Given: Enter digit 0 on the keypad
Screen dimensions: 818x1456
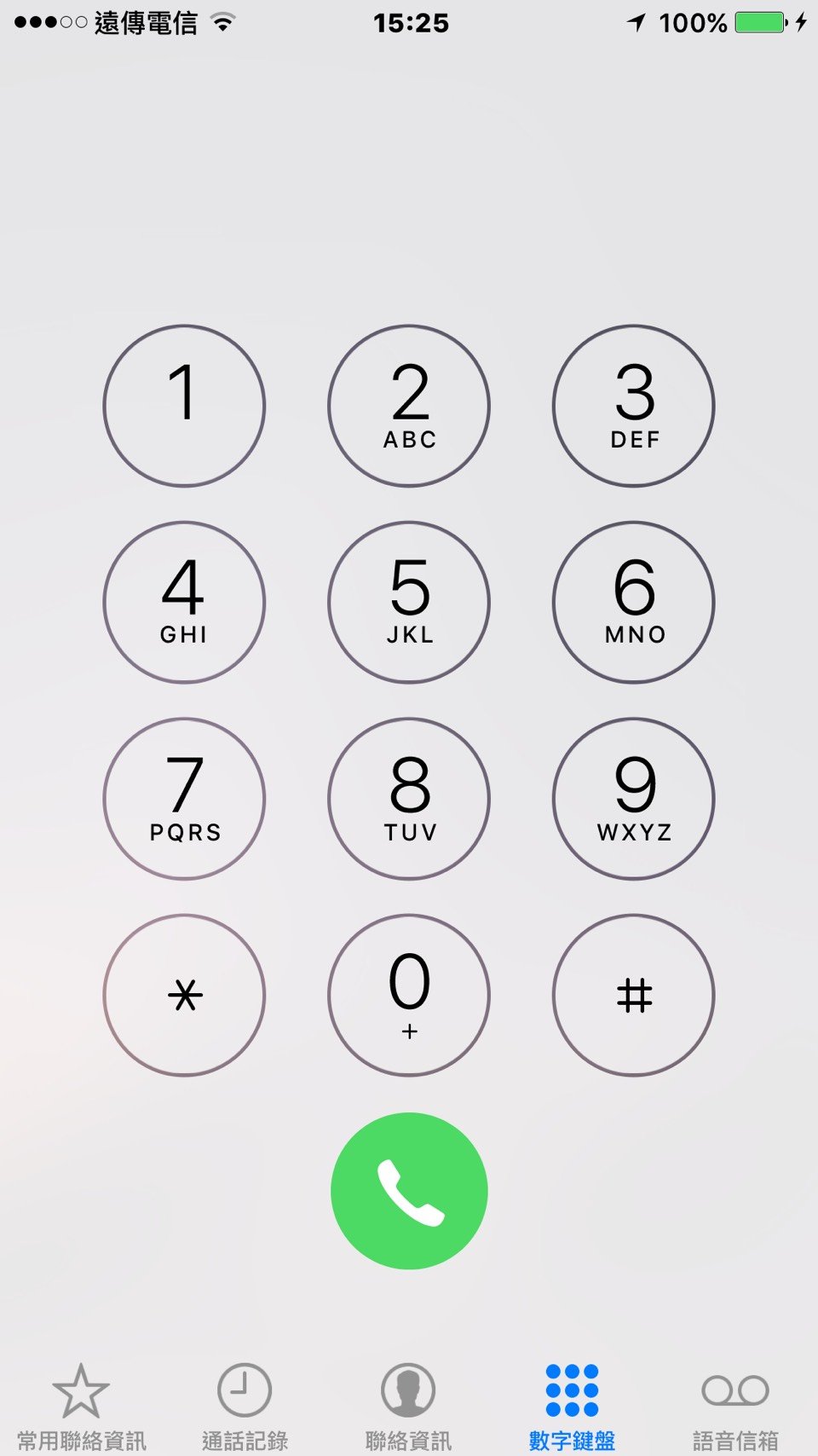Looking at the screenshot, I should click(x=409, y=995).
